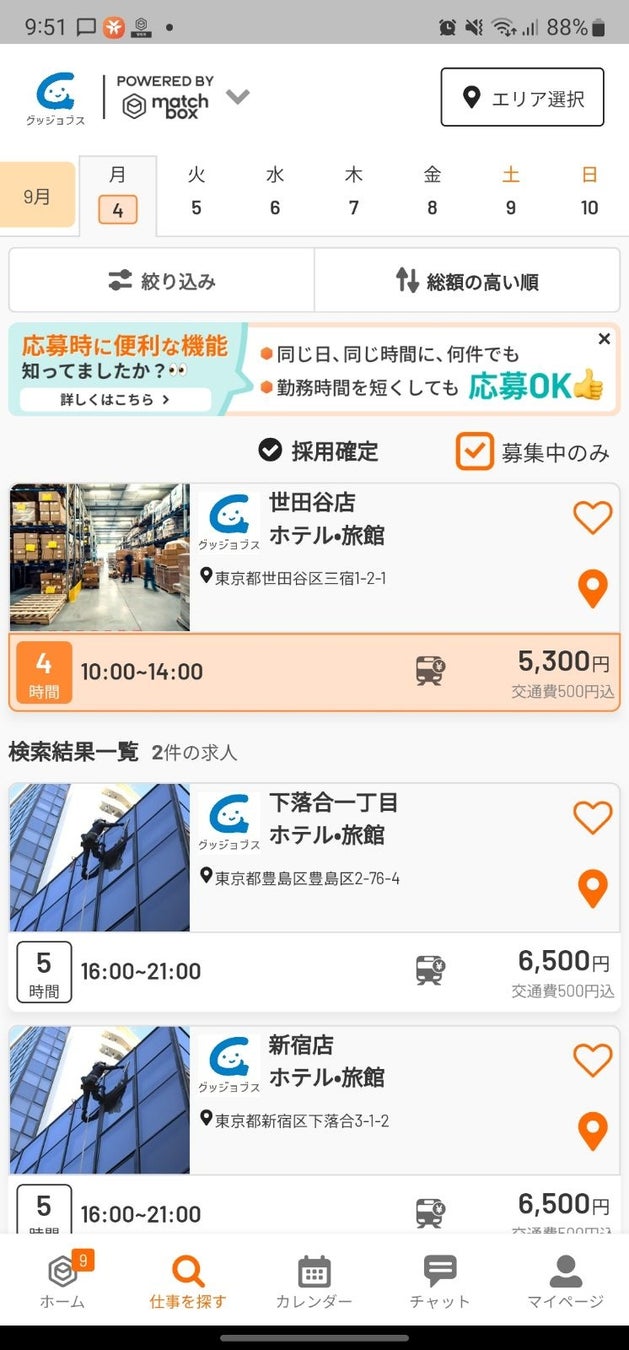Choose the 9月 month selector
The image size is (629, 1350).
tap(38, 195)
